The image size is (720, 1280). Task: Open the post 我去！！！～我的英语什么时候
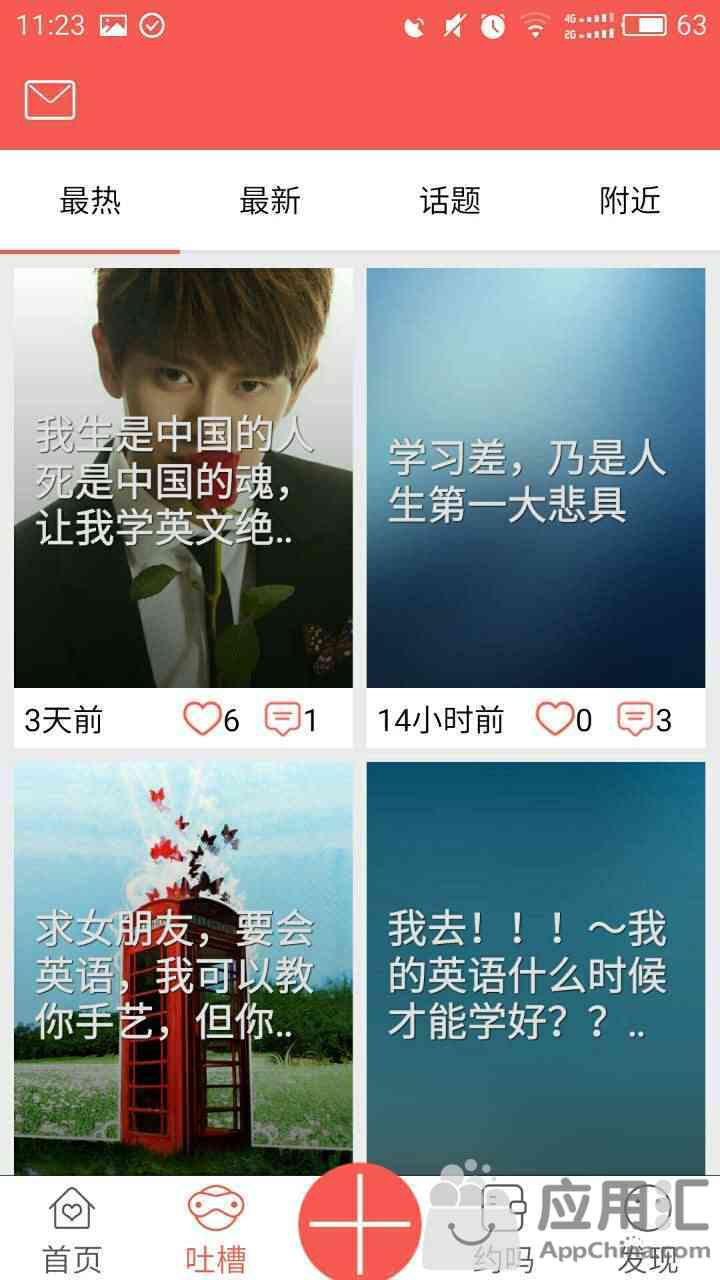[x=536, y=968]
